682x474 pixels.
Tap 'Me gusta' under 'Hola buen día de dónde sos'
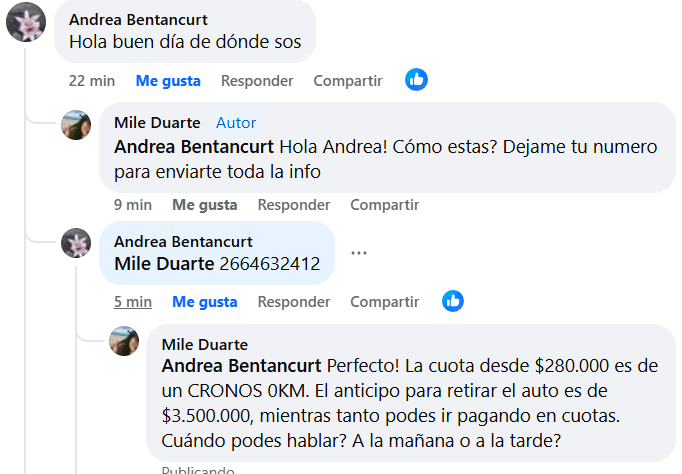coord(168,80)
